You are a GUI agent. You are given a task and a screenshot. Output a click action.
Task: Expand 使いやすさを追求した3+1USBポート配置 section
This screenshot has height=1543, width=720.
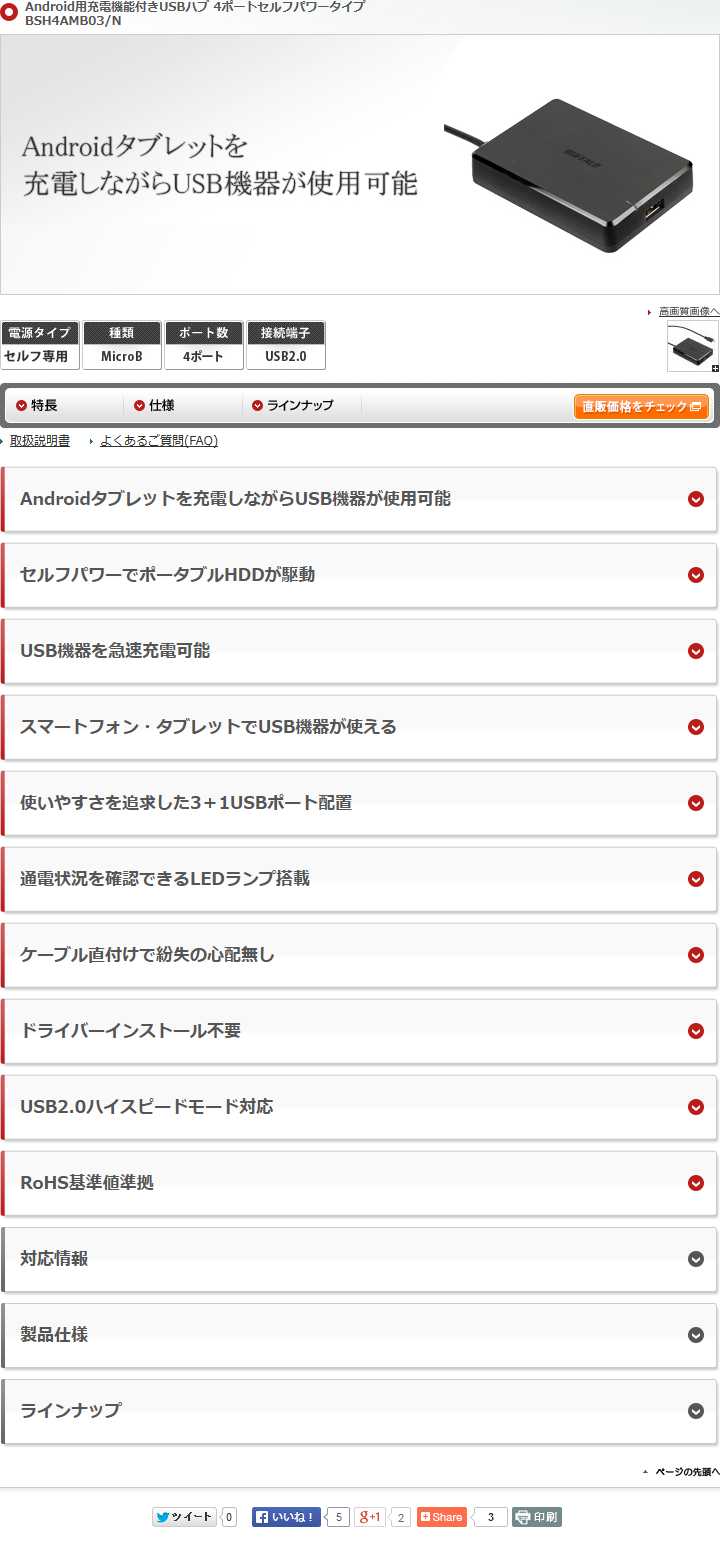pyautogui.click(x=359, y=803)
